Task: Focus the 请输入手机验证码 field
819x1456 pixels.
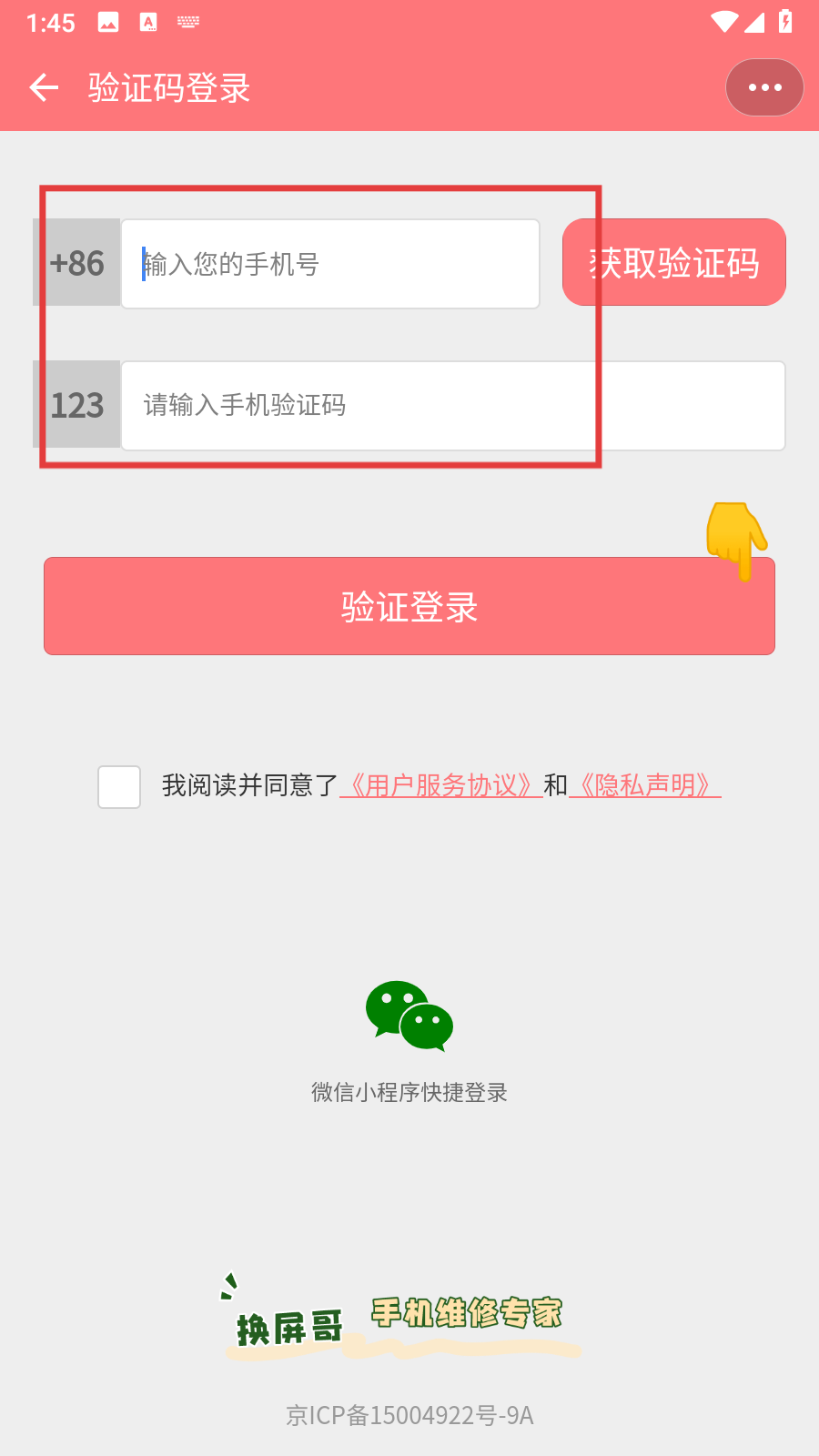Action: [452, 406]
